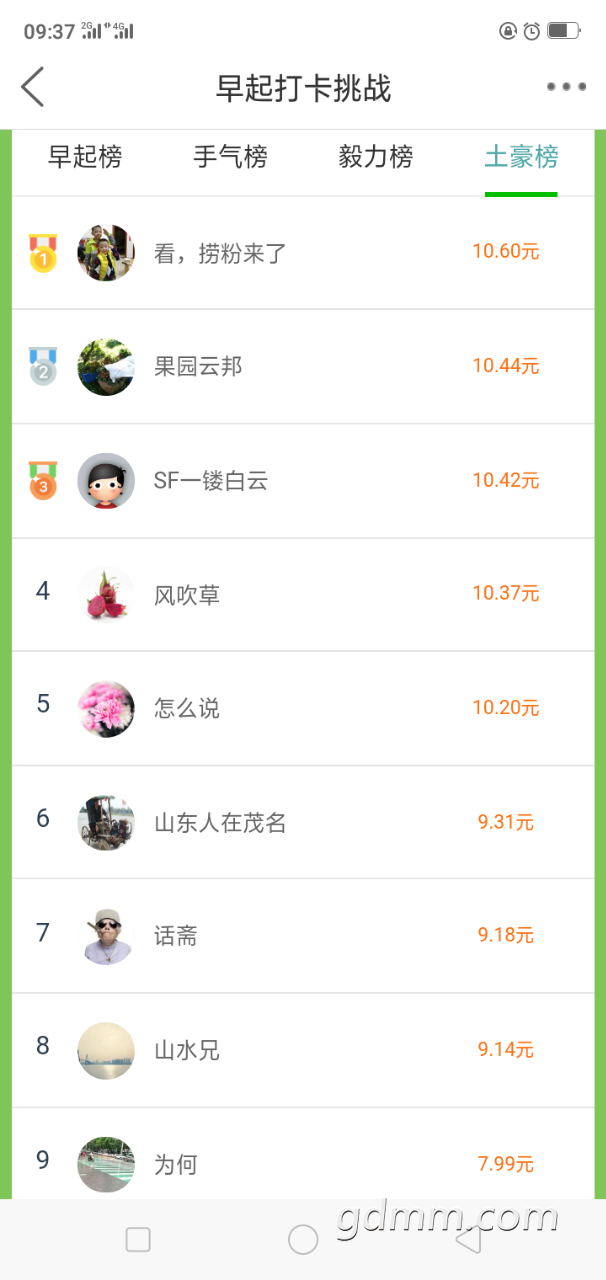Open the row for 风吹草
This screenshot has width=606, height=1280.
tap(303, 595)
